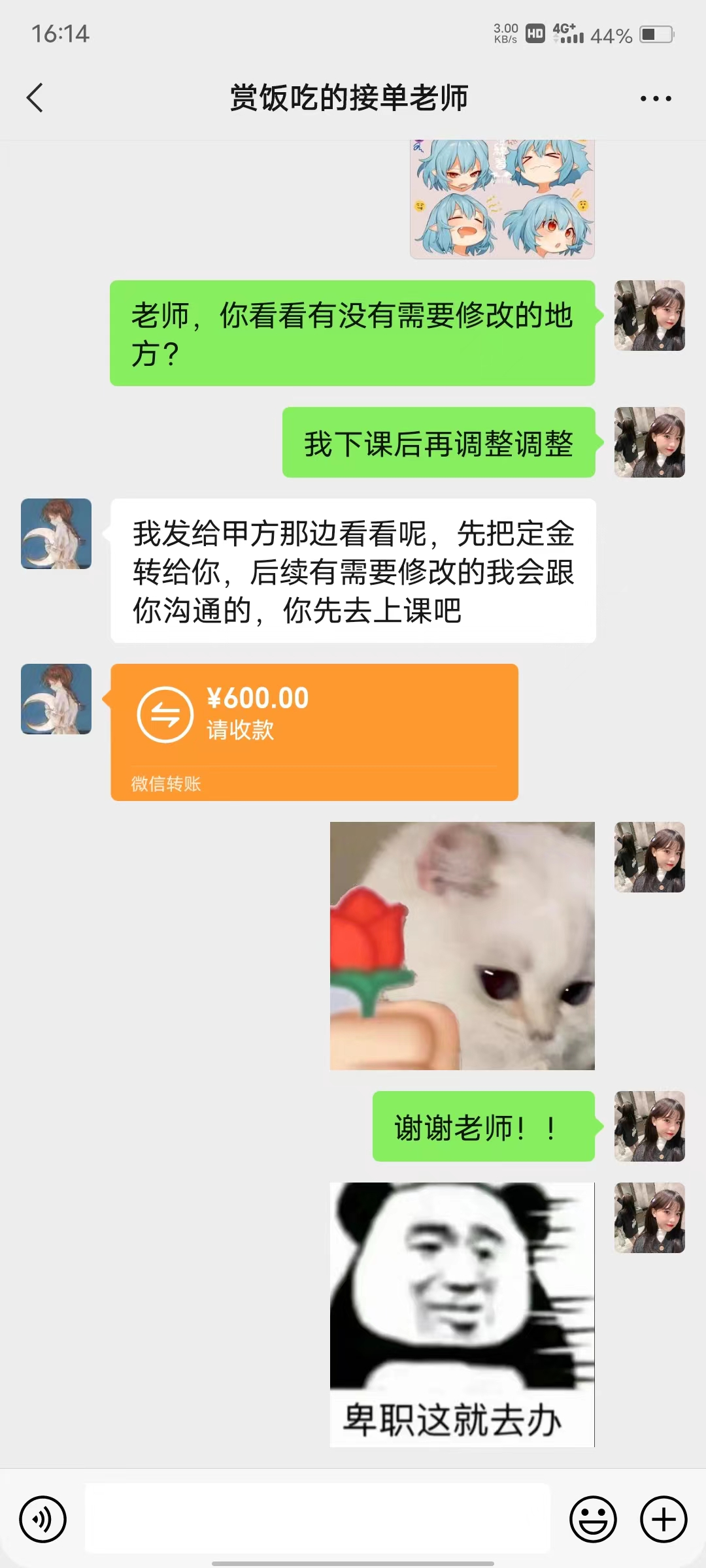Image resolution: width=706 pixels, height=1568 pixels.
Task: Open the chat info overflow menu
Action: pos(655,99)
